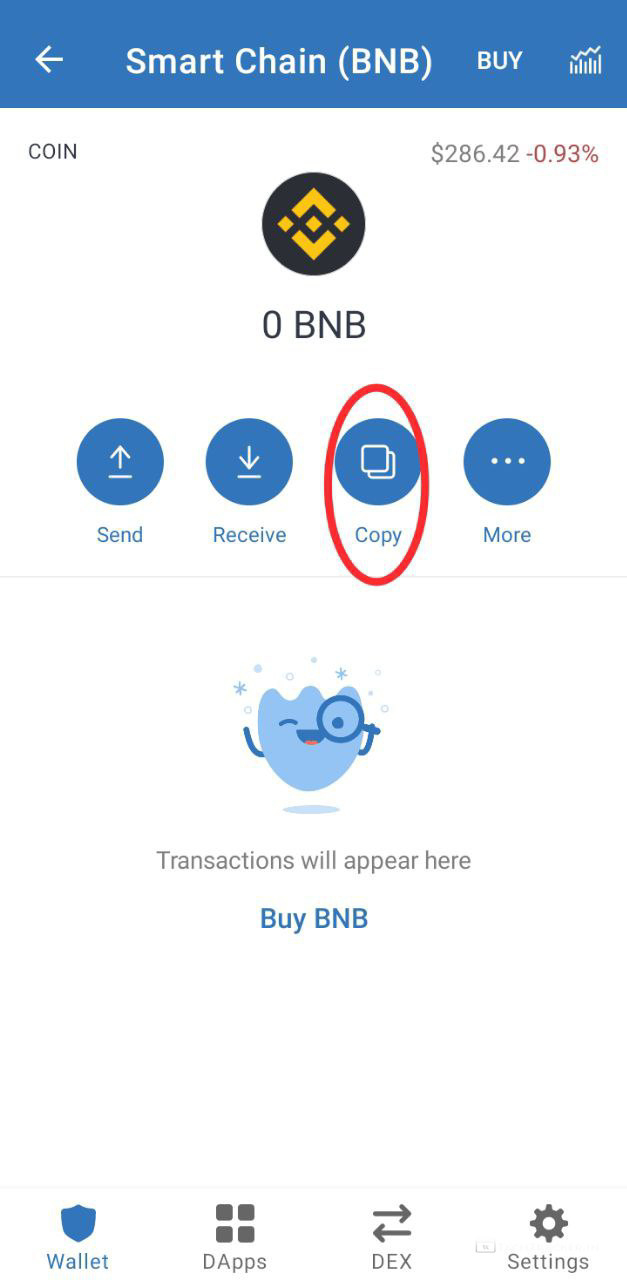
Task: Switch to the DApps tab
Action: 235,1236
